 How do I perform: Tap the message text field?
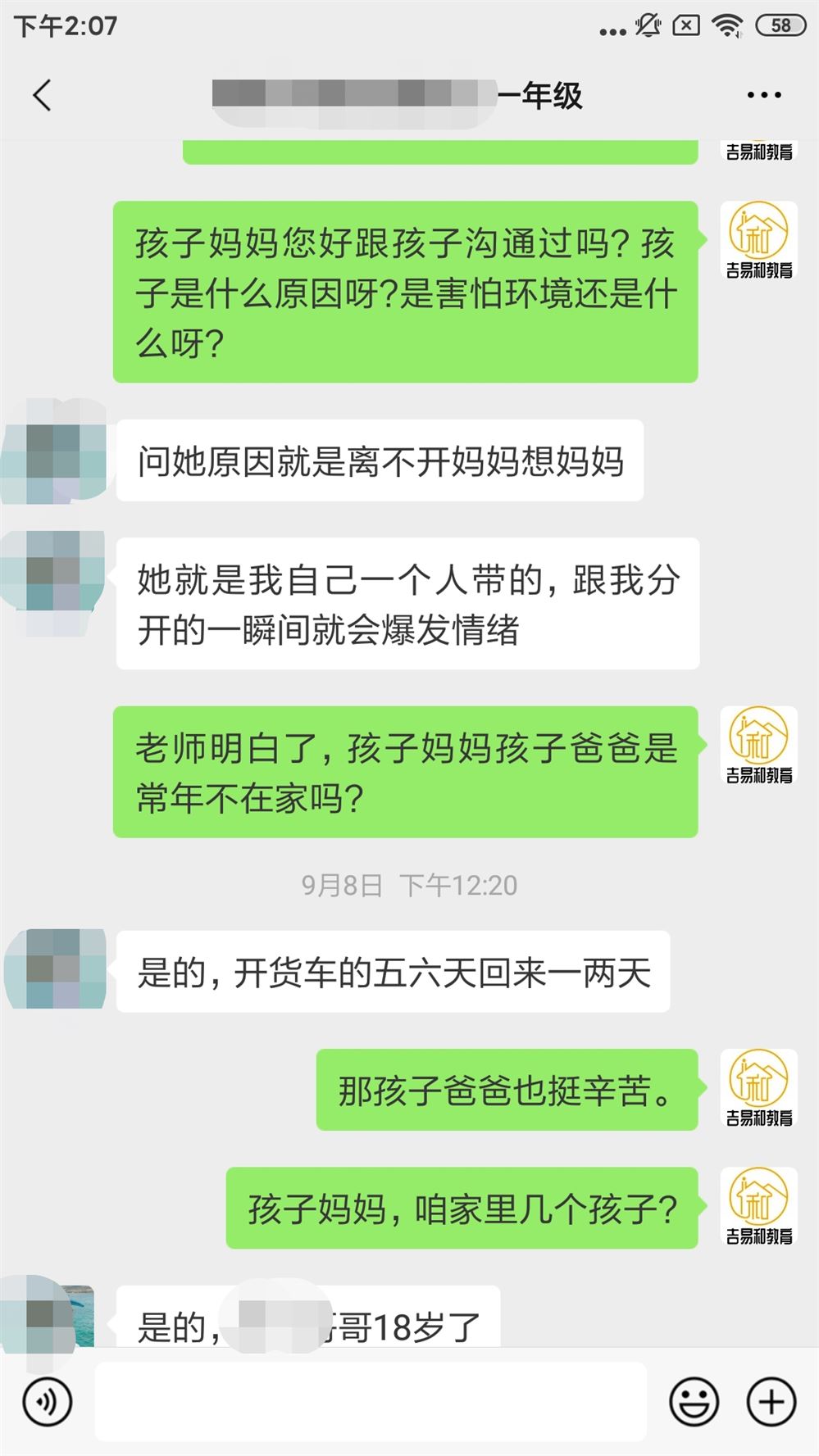(x=371, y=1403)
